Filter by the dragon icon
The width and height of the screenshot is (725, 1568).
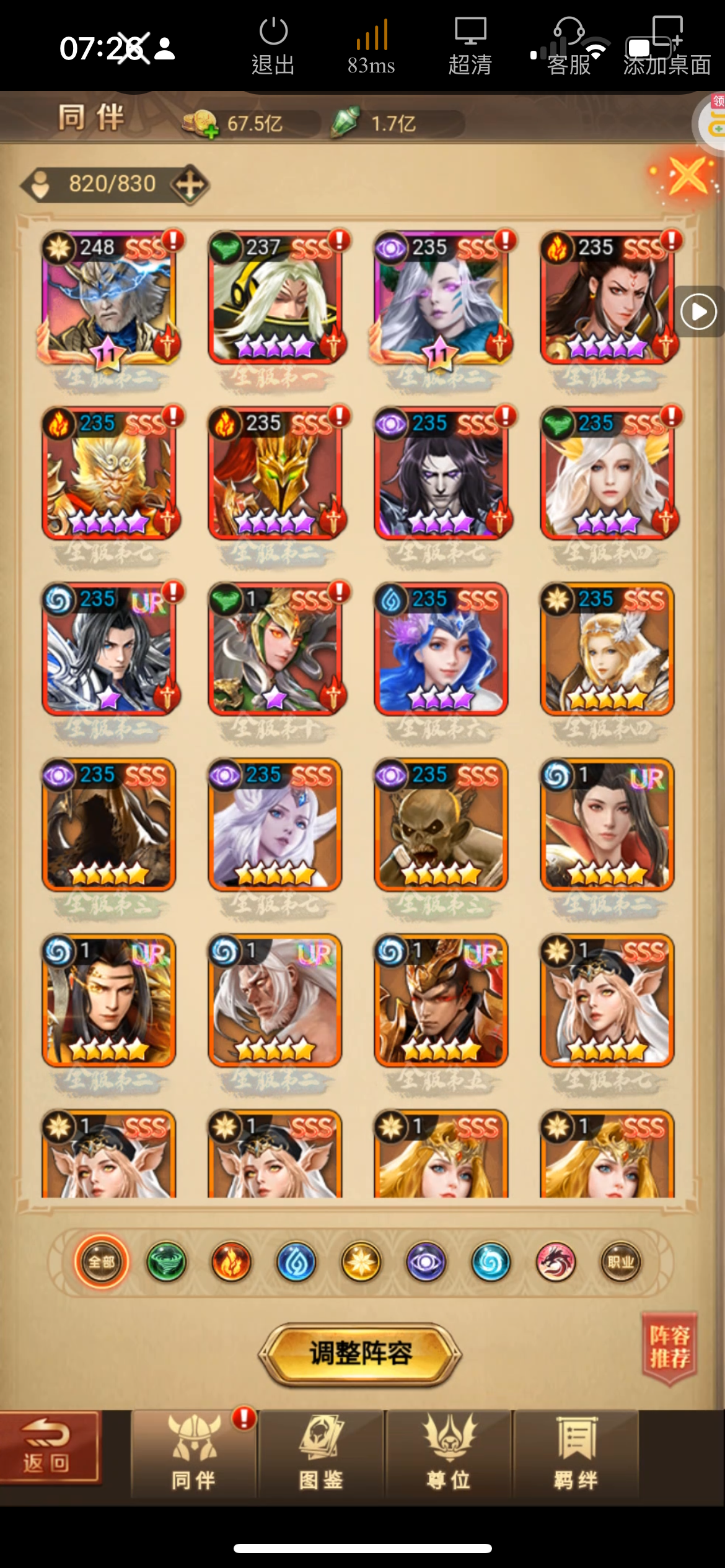(x=556, y=1261)
